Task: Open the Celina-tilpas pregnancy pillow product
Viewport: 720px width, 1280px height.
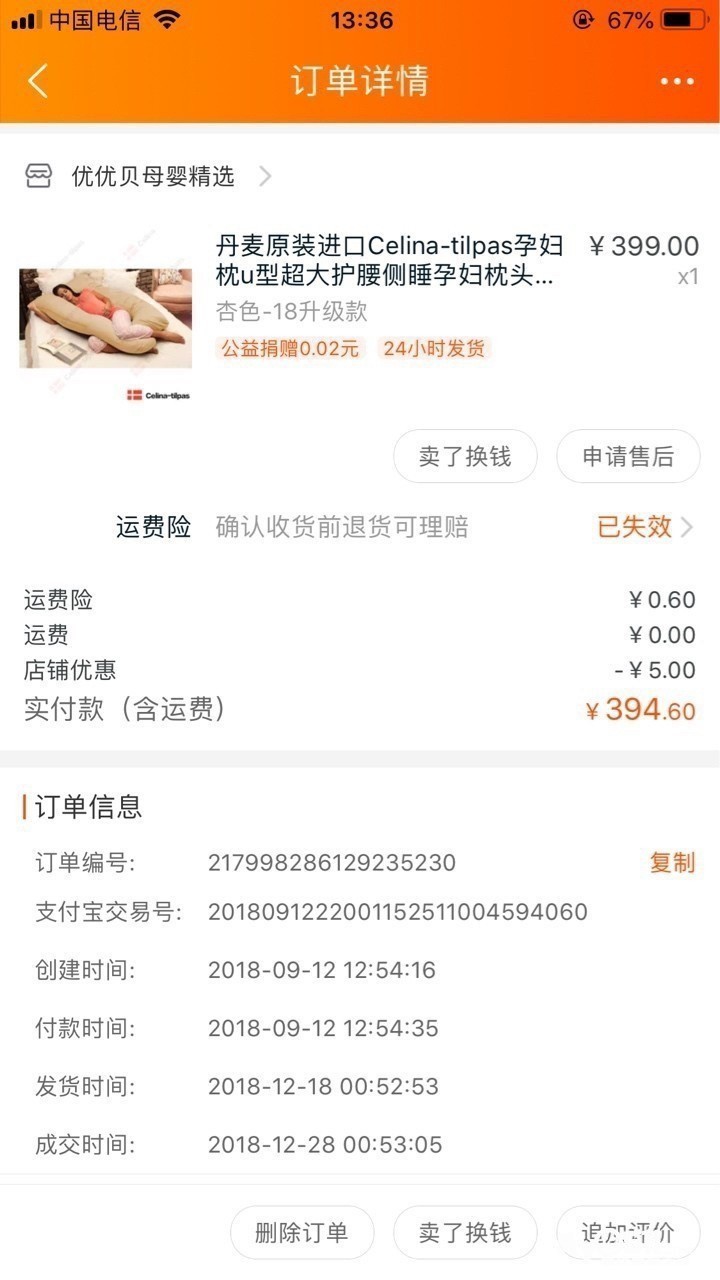Action: tap(389, 259)
